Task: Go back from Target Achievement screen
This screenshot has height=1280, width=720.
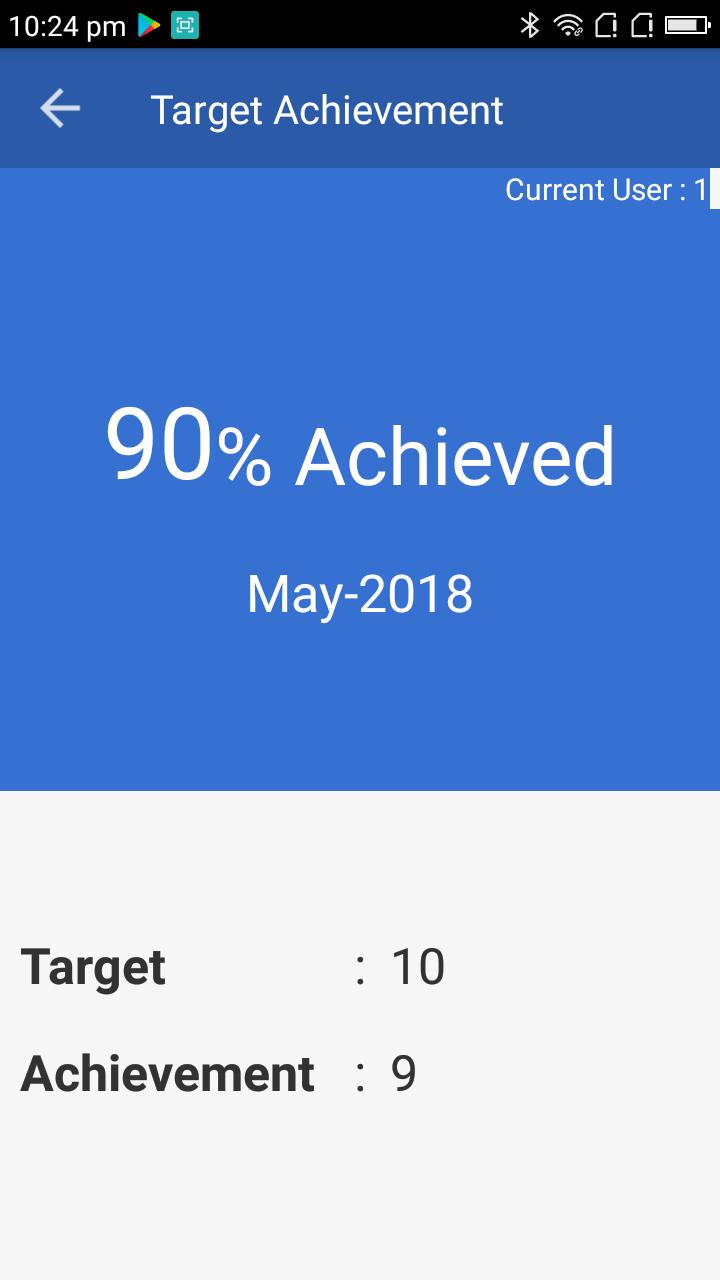Action: click(x=60, y=108)
